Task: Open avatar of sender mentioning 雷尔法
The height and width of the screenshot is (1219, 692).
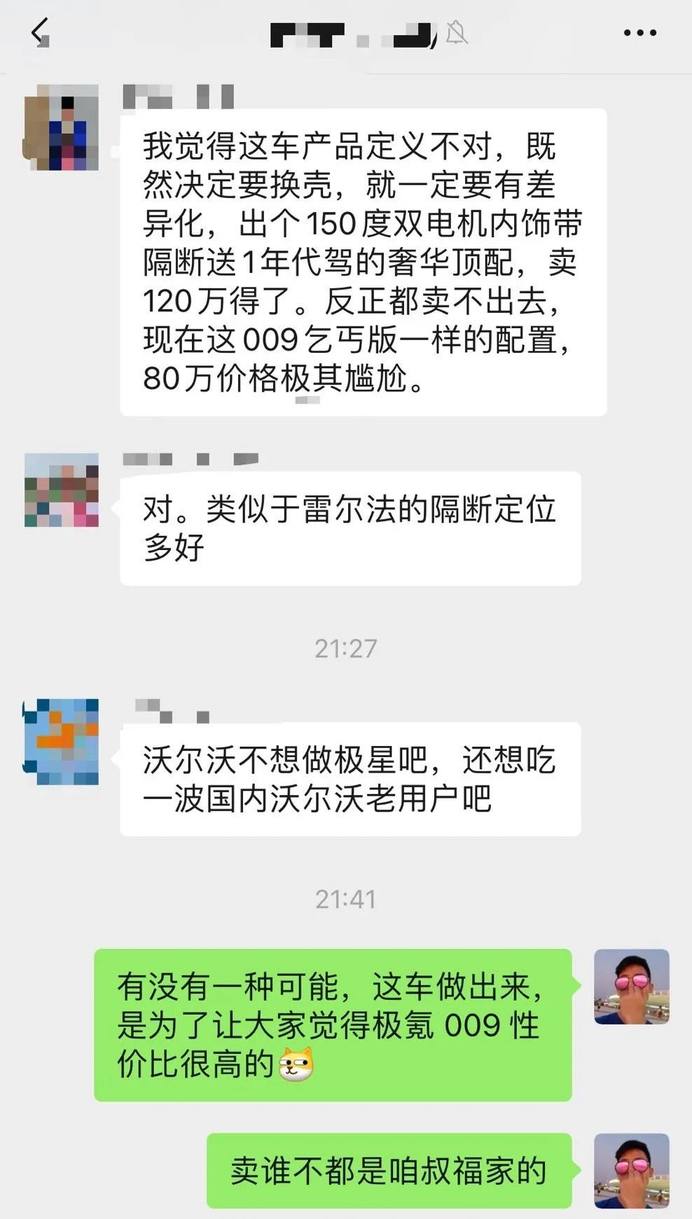Action: point(61,490)
